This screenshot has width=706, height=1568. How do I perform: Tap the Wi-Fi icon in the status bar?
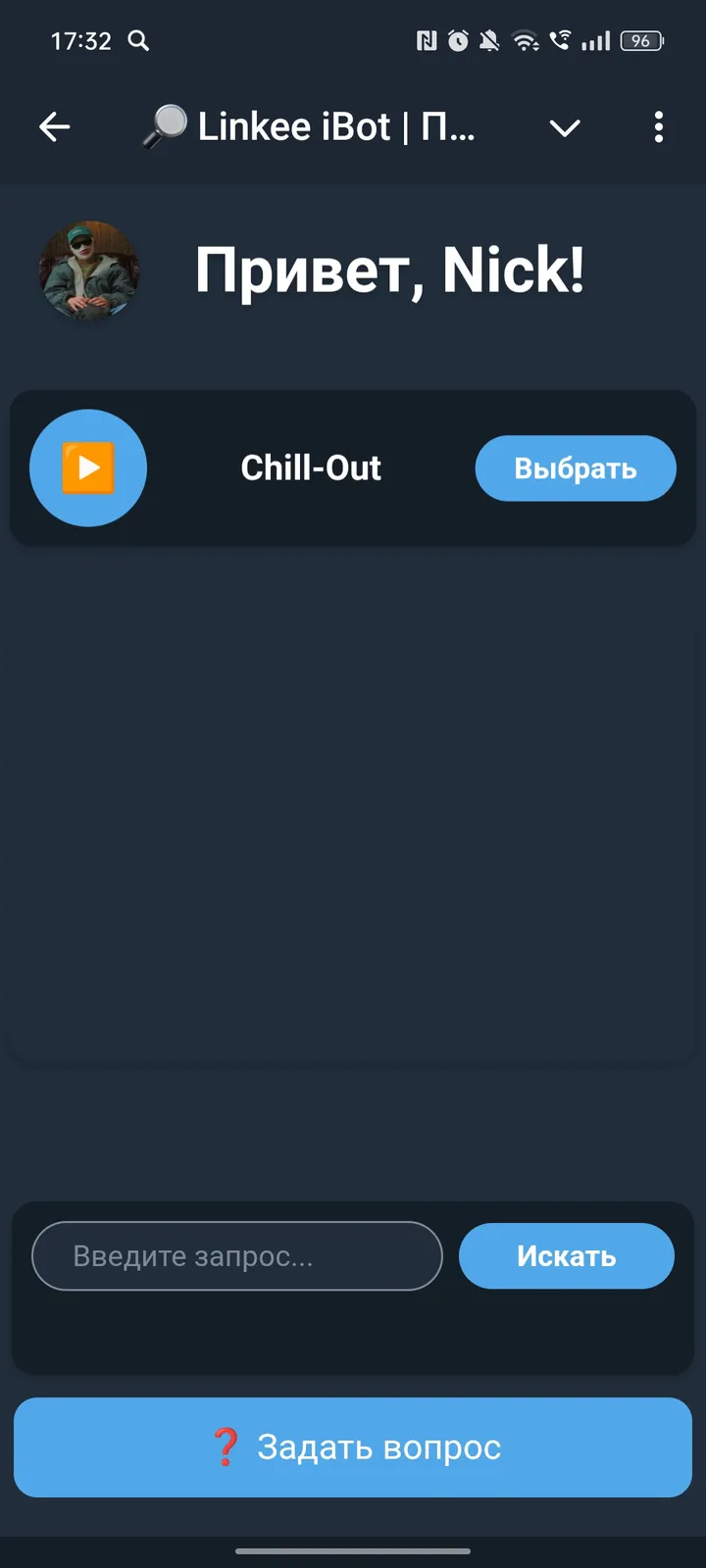[527, 40]
